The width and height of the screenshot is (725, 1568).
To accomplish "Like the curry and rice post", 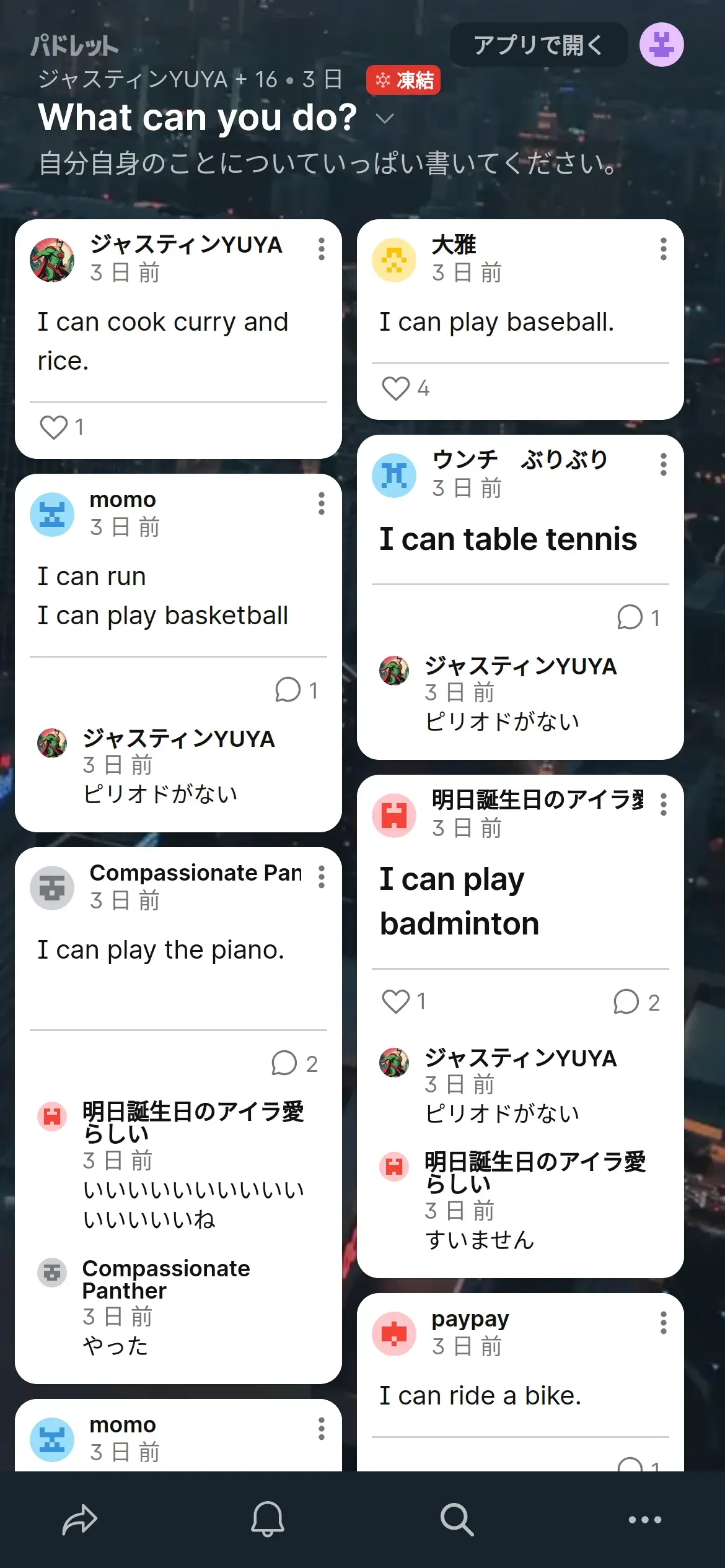I will click(x=54, y=427).
